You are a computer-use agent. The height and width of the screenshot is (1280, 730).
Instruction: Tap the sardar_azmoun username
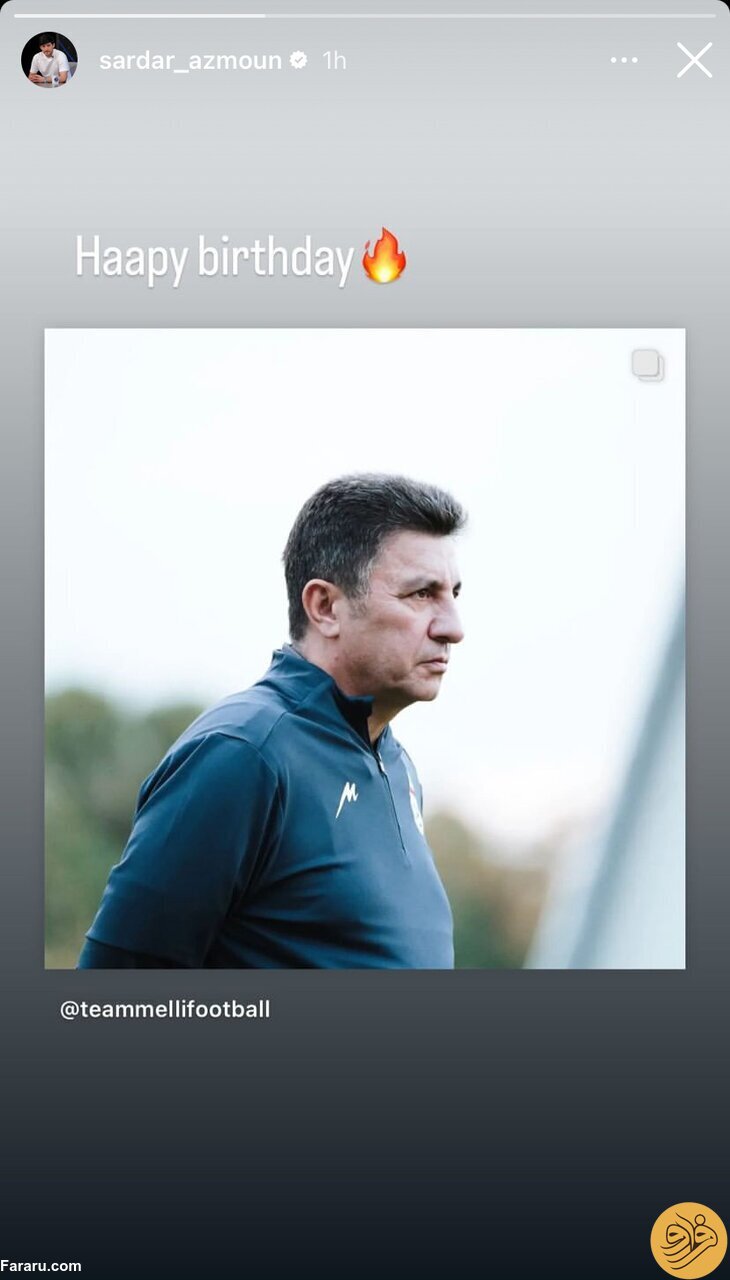click(190, 60)
